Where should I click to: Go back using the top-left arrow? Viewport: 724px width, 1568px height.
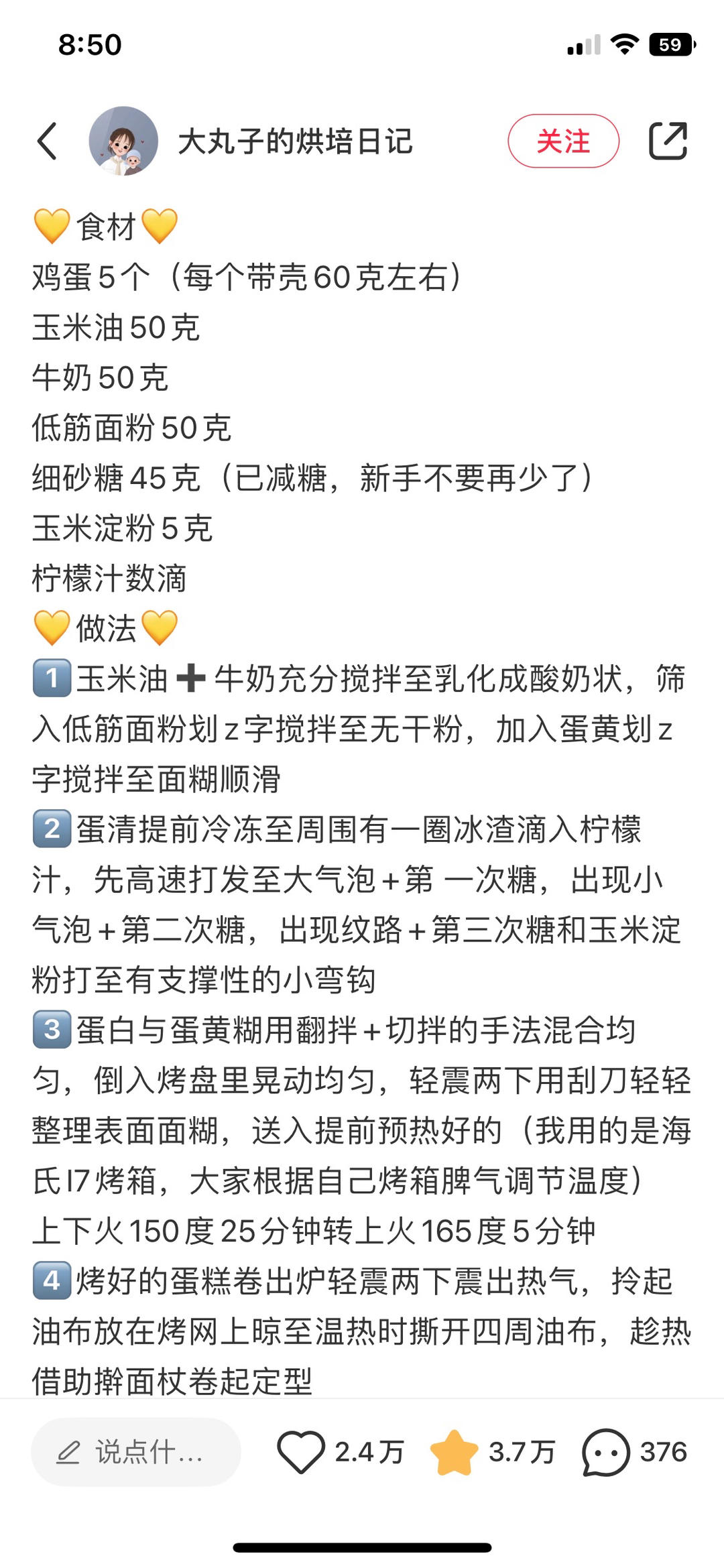pyautogui.click(x=47, y=141)
